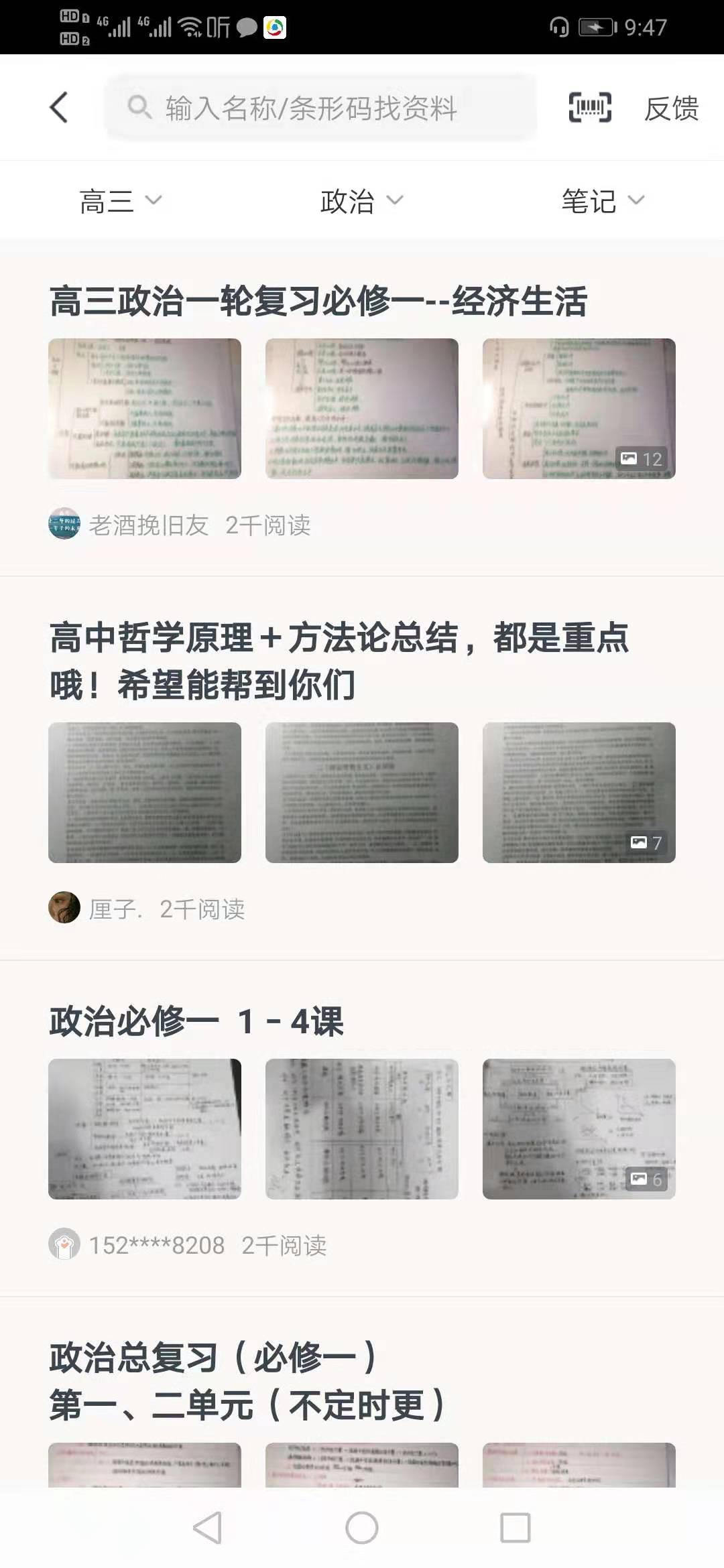Tap the search field for name or barcode
The width and height of the screenshot is (724, 1568).
click(x=320, y=107)
